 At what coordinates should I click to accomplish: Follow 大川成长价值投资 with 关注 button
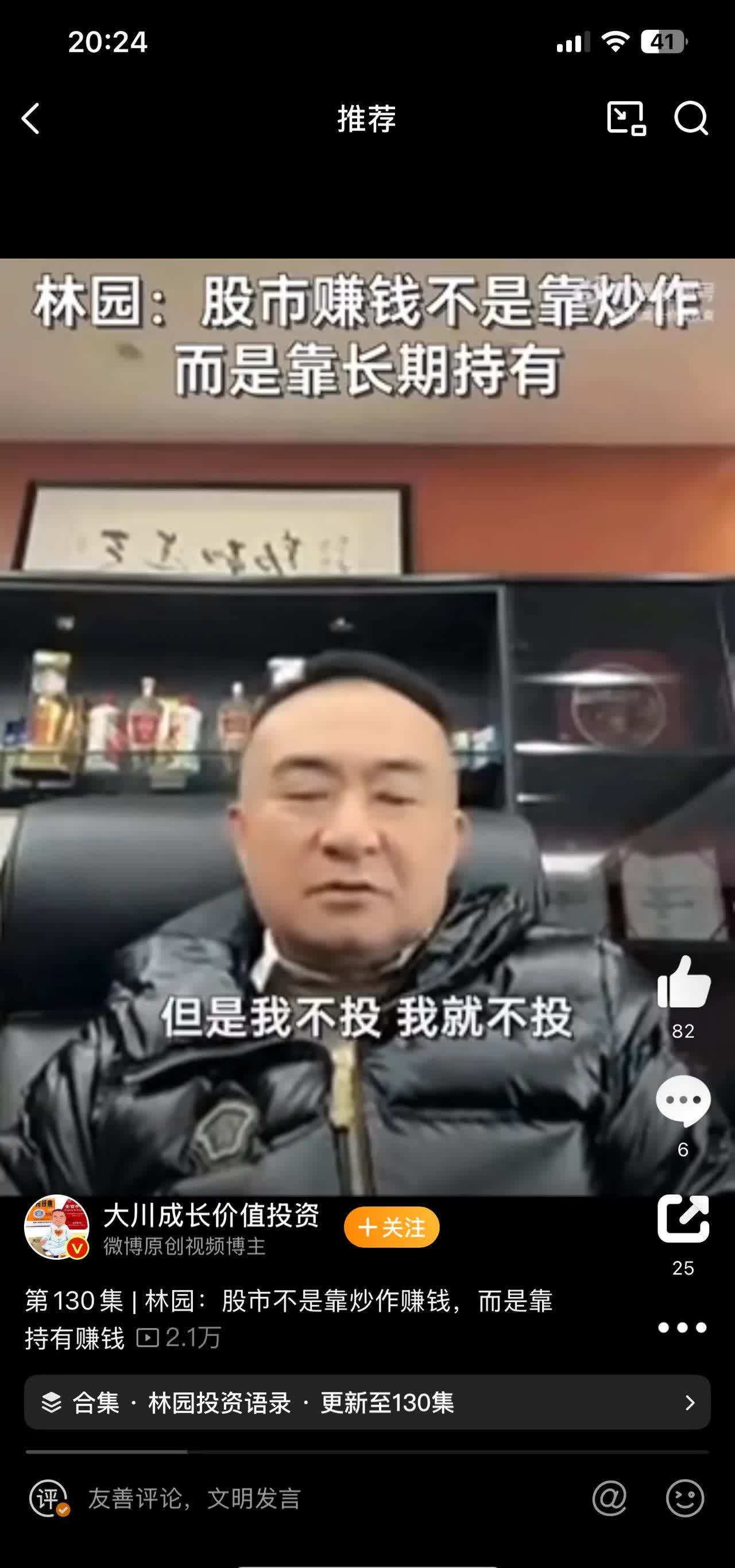click(x=392, y=1227)
